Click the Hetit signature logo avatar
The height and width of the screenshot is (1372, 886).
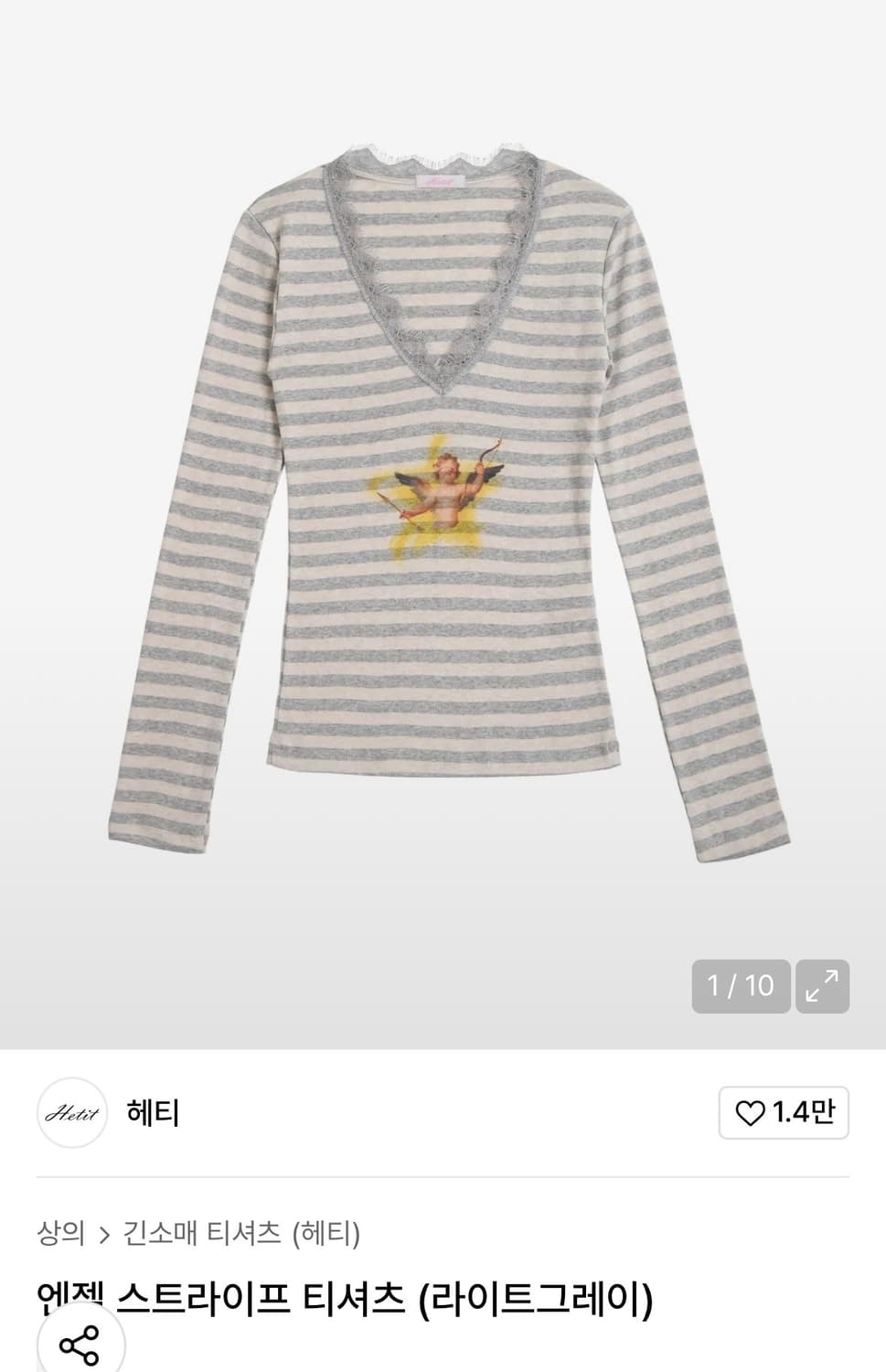71,1112
